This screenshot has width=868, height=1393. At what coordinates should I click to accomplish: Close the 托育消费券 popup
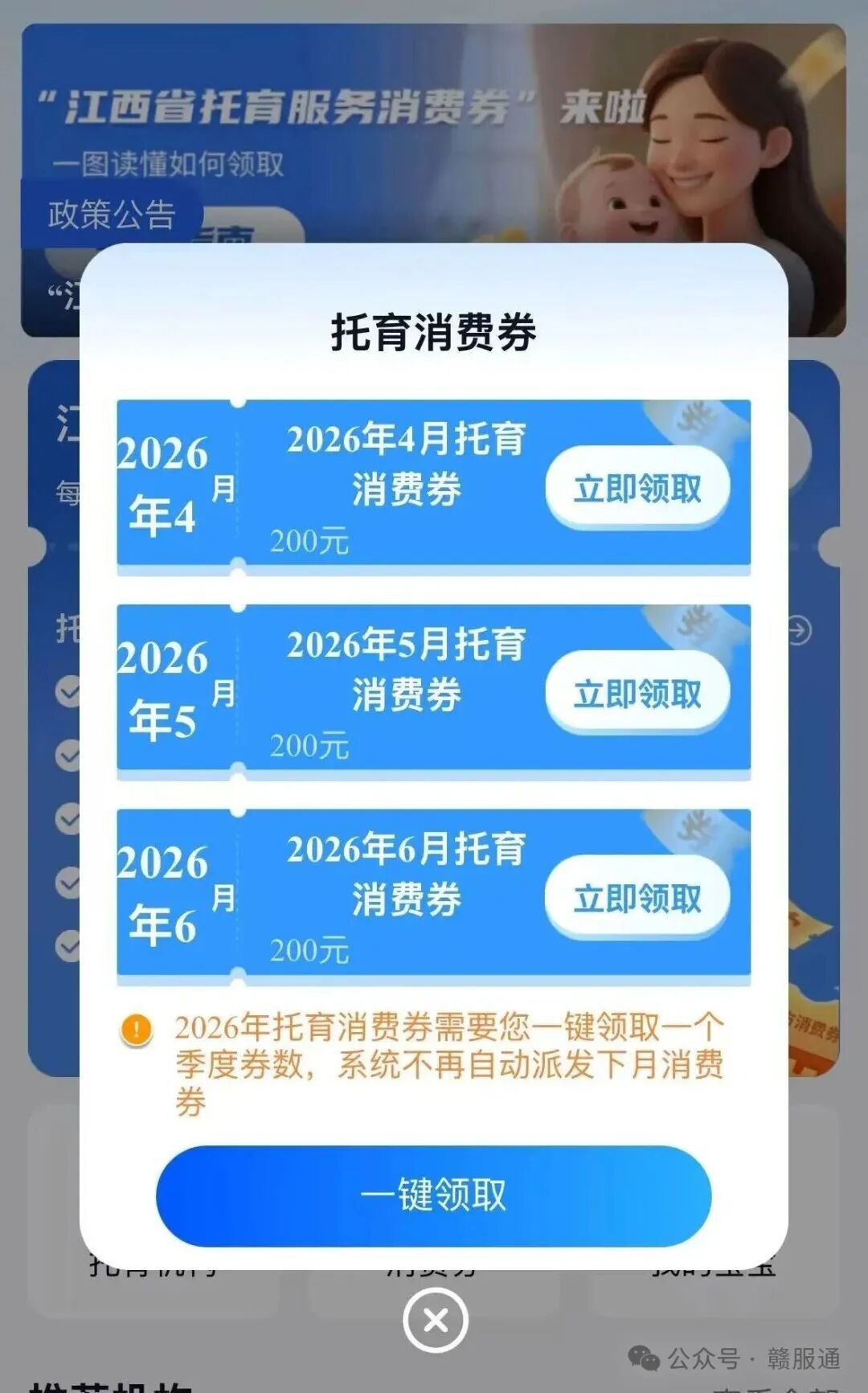pyautogui.click(x=435, y=1320)
